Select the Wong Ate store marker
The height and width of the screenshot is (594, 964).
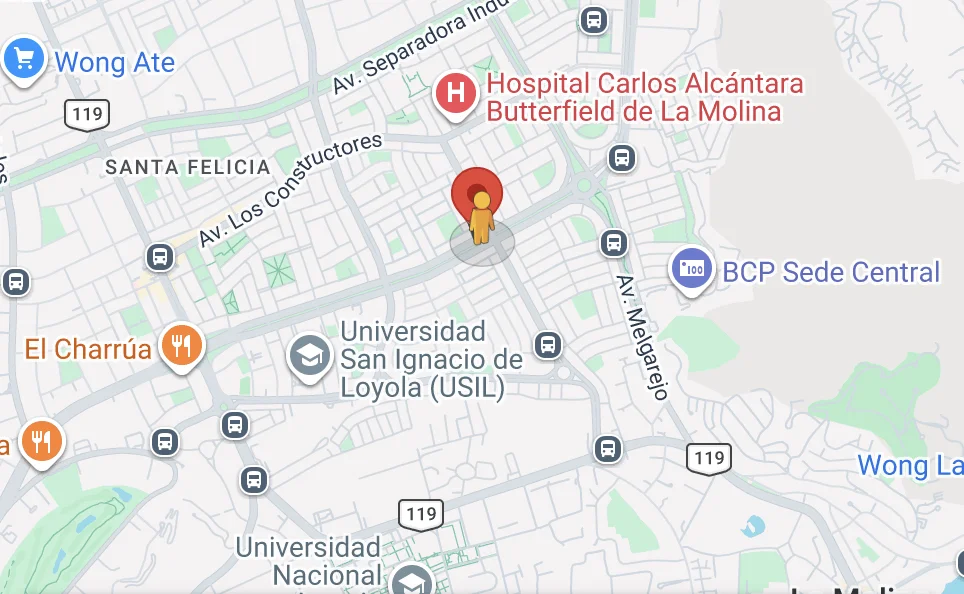[x=23, y=59]
